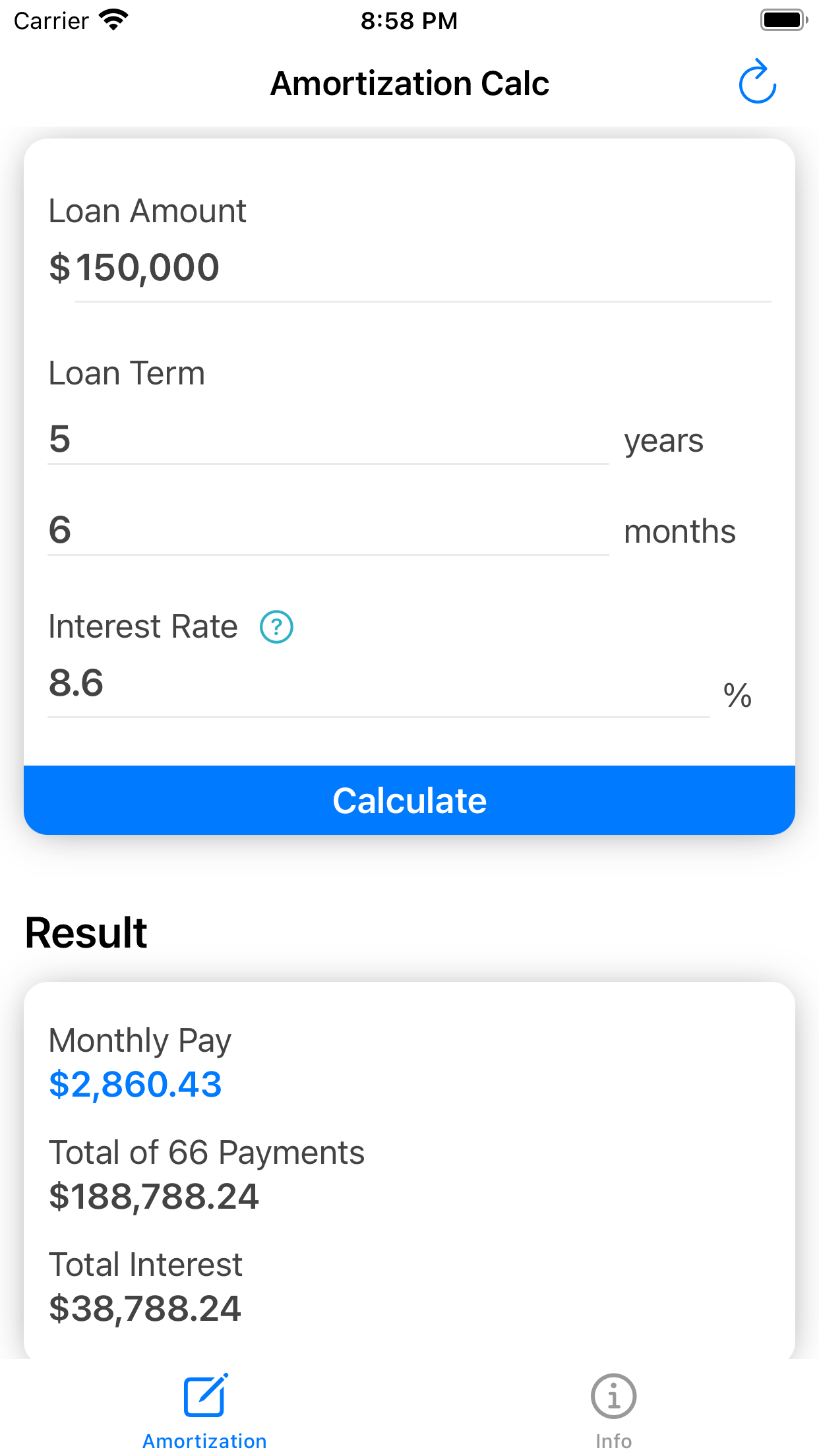Tap the Result section heading
Viewport: 819px width, 1456px height.
click(x=84, y=931)
